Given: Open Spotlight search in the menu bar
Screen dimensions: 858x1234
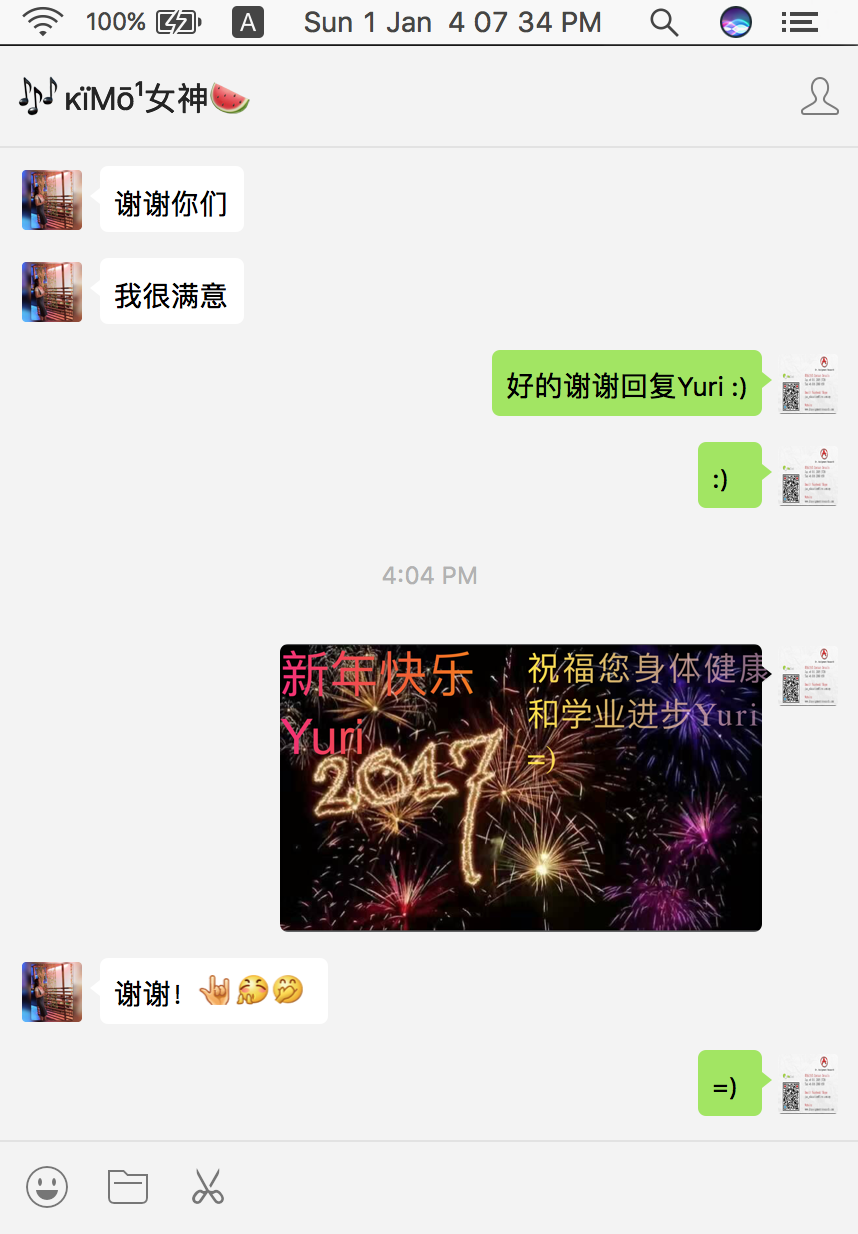Looking at the screenshot, I should 664,22.
